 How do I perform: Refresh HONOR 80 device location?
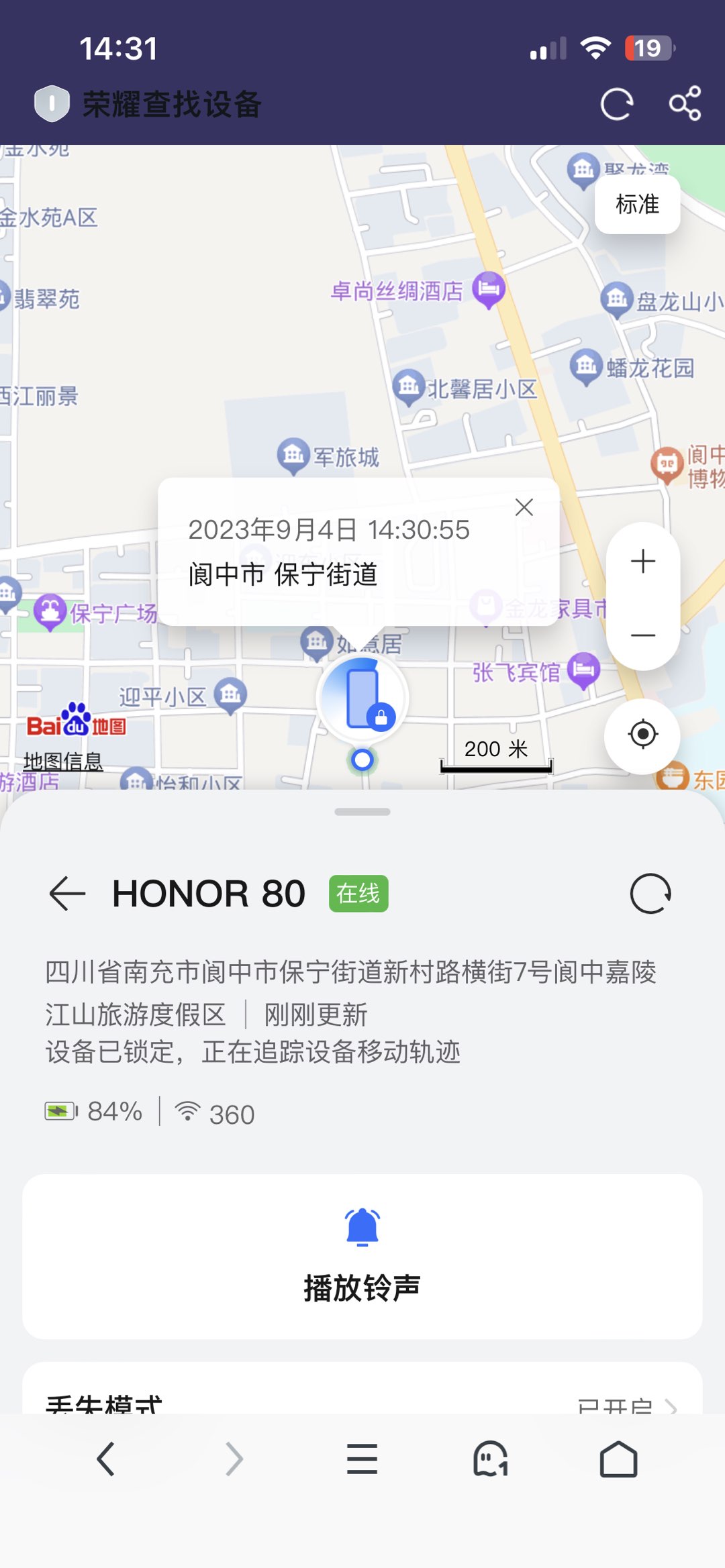pyautogui.click(x=650, y=894)
